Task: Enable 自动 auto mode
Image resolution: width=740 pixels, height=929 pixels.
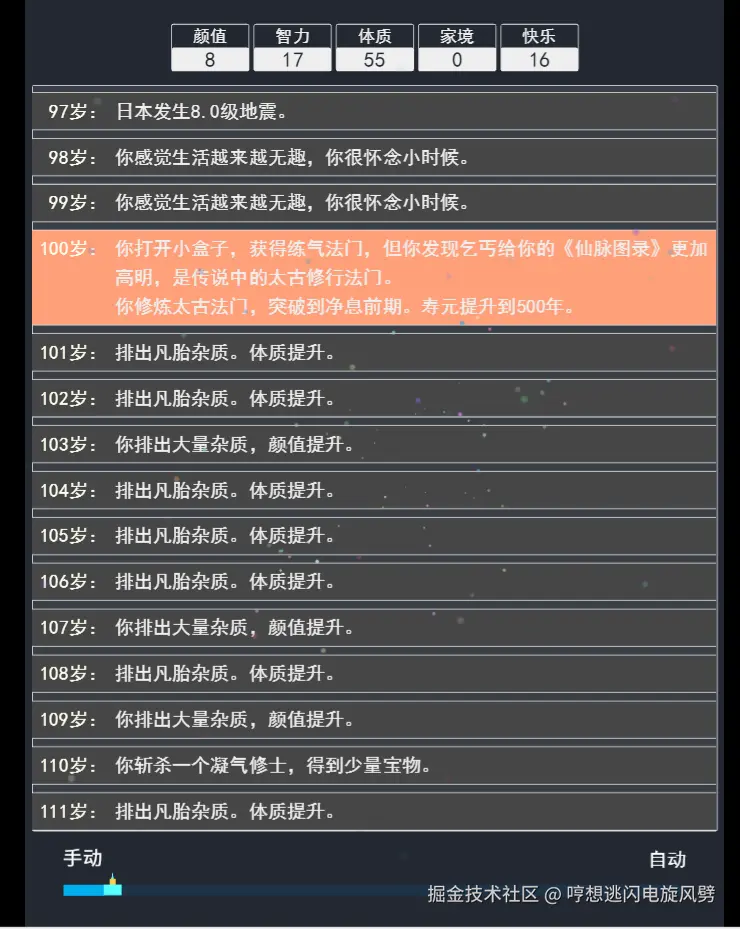Action: pyautogui.click(x=669, y=860)
